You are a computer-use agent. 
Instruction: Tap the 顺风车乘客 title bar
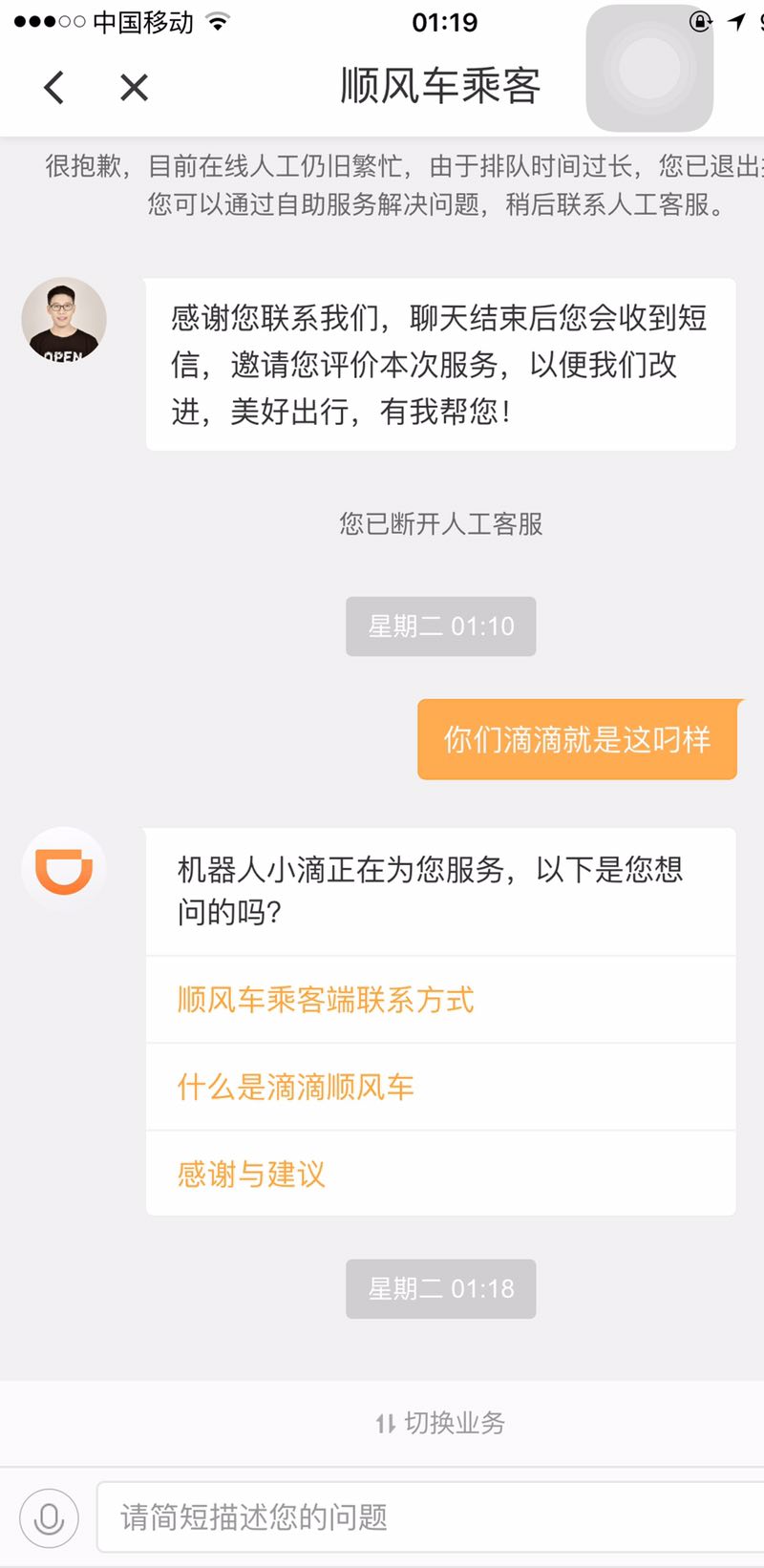click(439, 84)
